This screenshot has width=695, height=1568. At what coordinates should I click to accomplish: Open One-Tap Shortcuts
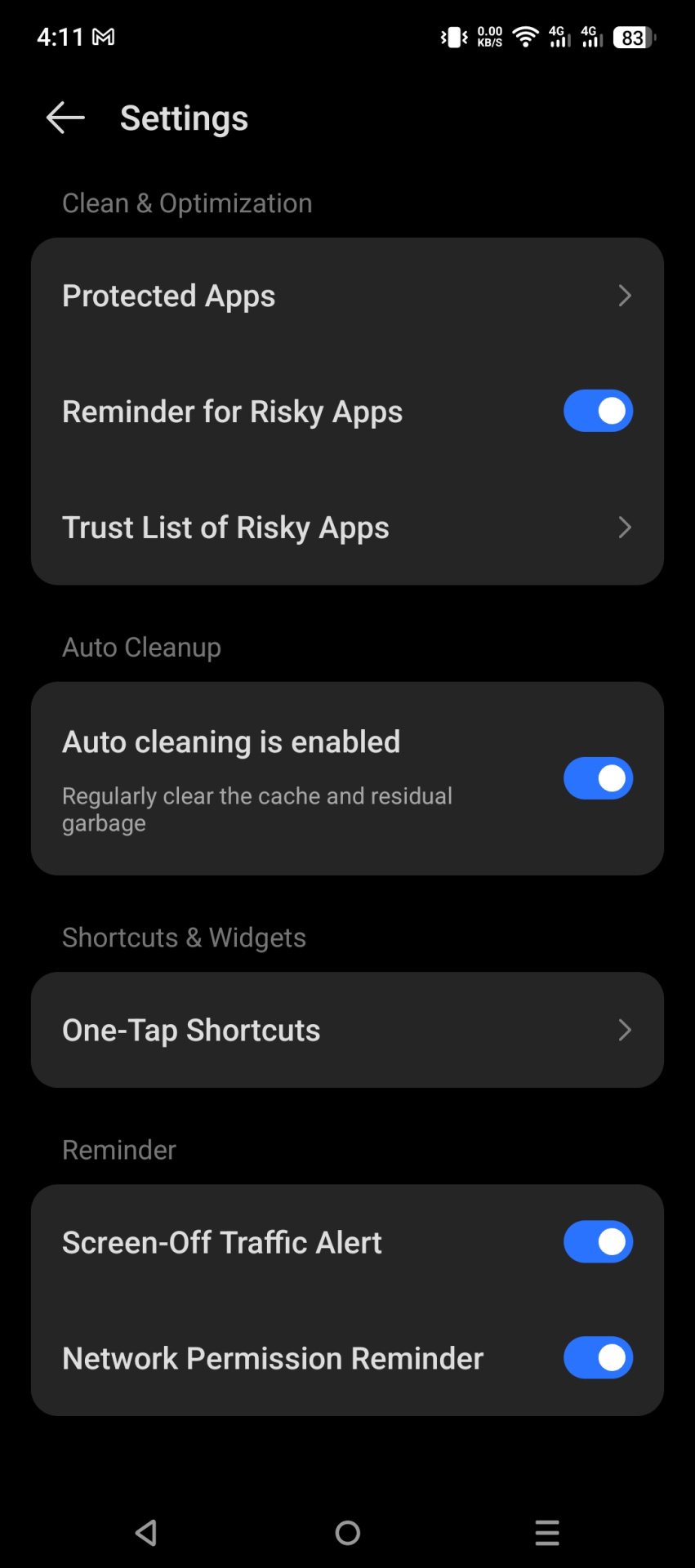pyautogui.click(x=347, y=1030)
